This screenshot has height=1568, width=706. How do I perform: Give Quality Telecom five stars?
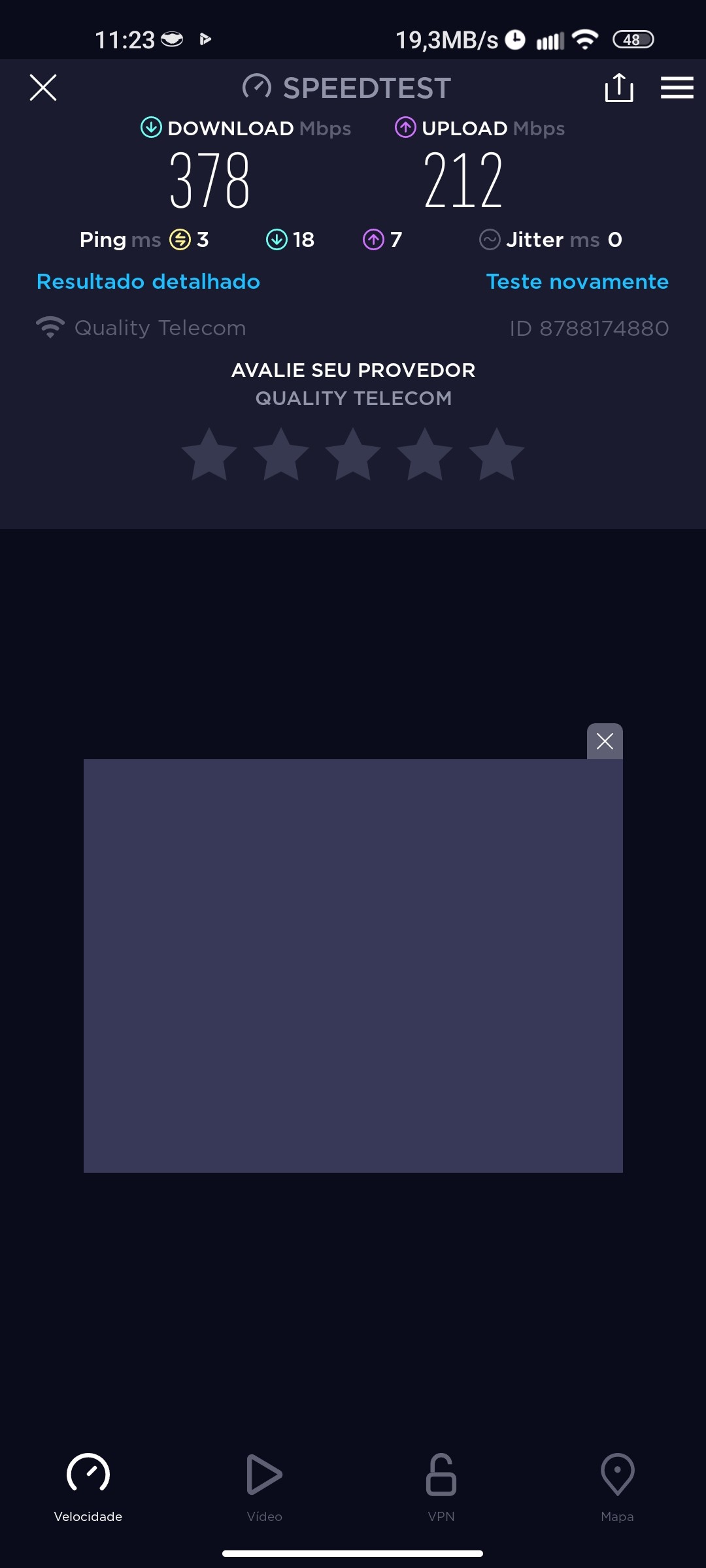pos(497,455)
